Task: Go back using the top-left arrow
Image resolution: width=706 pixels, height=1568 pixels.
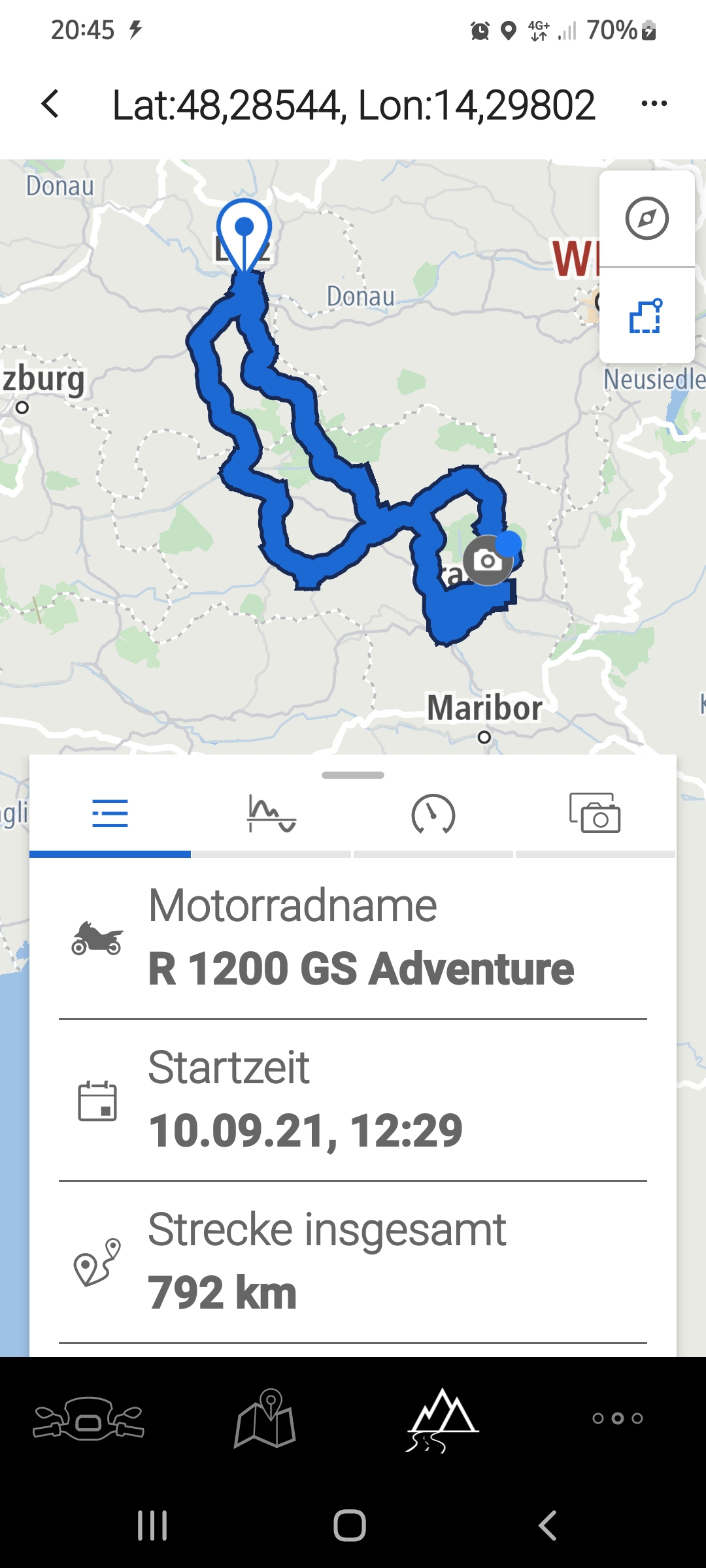Action: [x=50, y=104]
